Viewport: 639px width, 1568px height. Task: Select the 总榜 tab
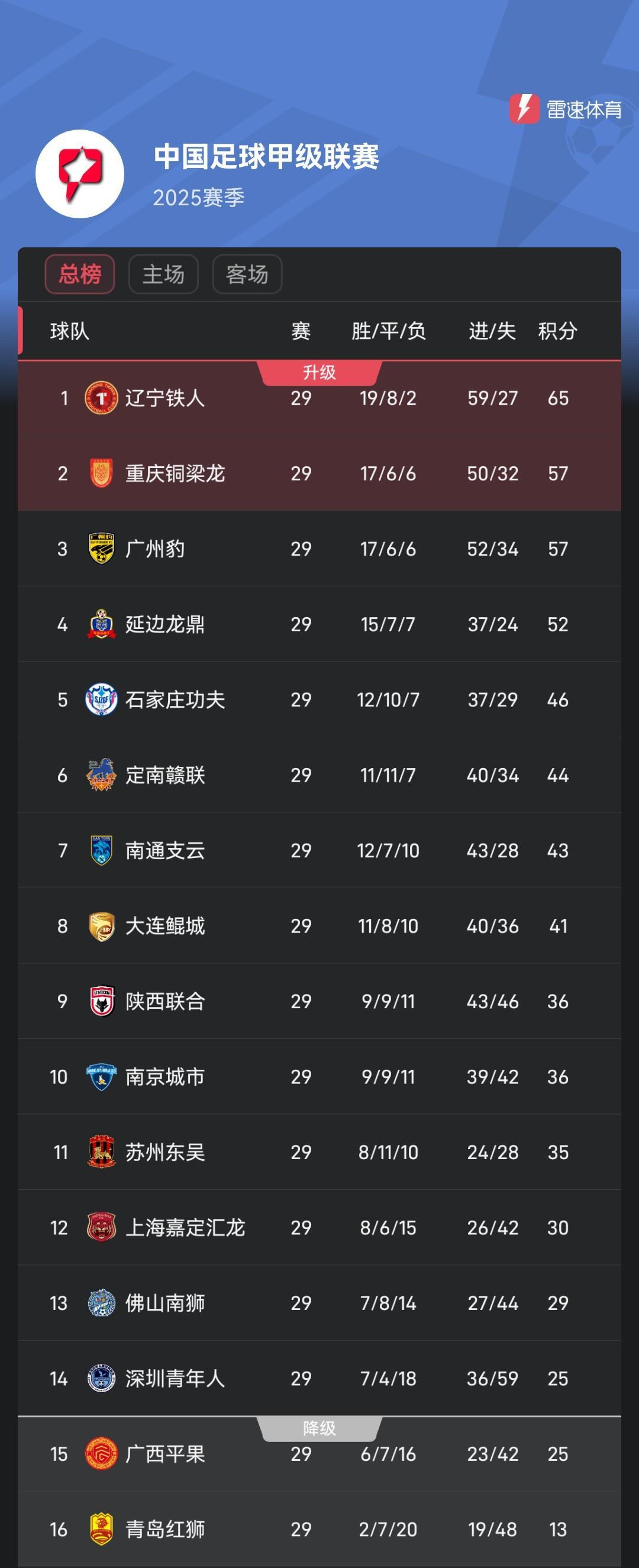(x=79, y=275)
